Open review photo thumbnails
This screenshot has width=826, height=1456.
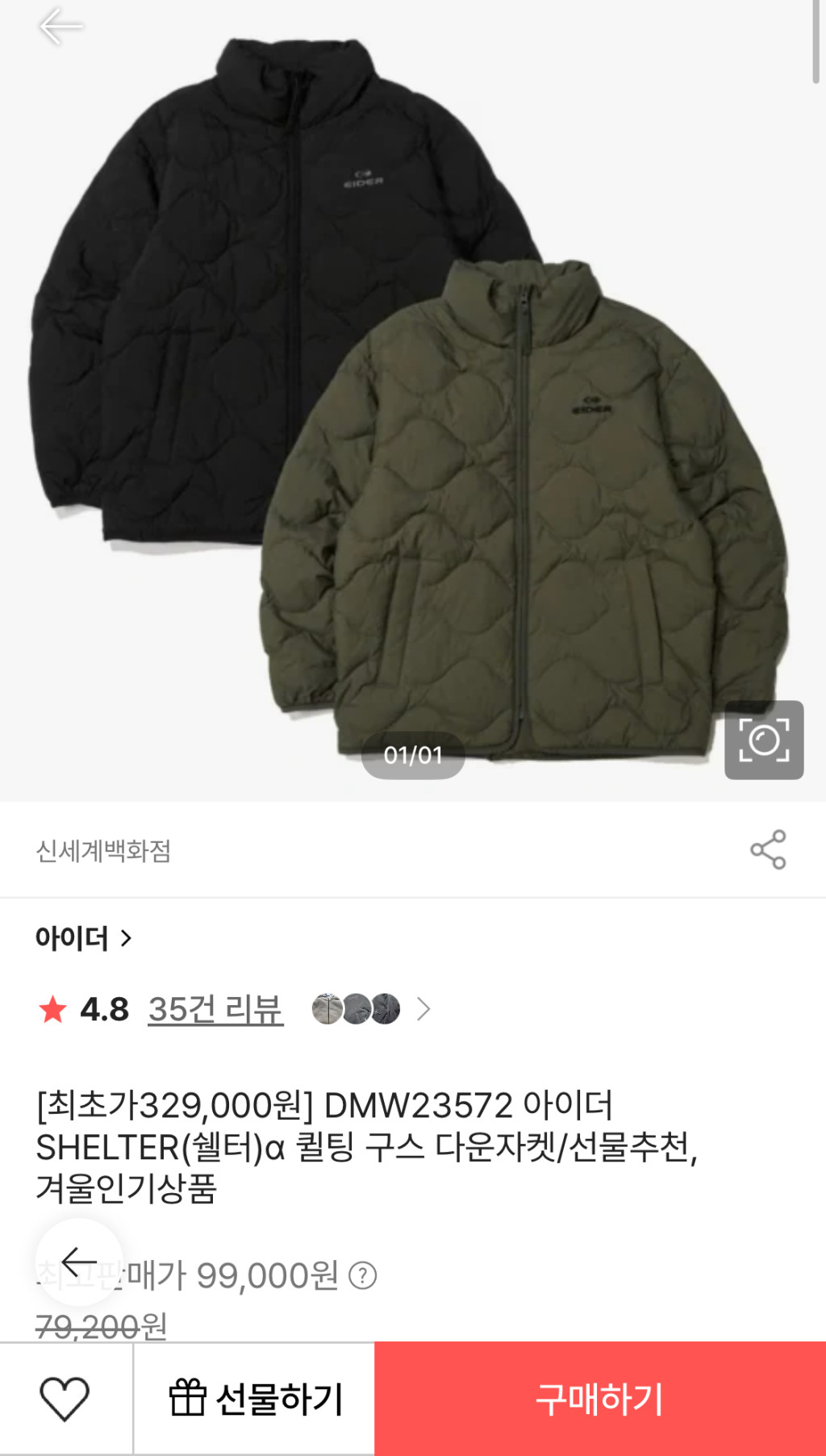tap(357, 1009)
